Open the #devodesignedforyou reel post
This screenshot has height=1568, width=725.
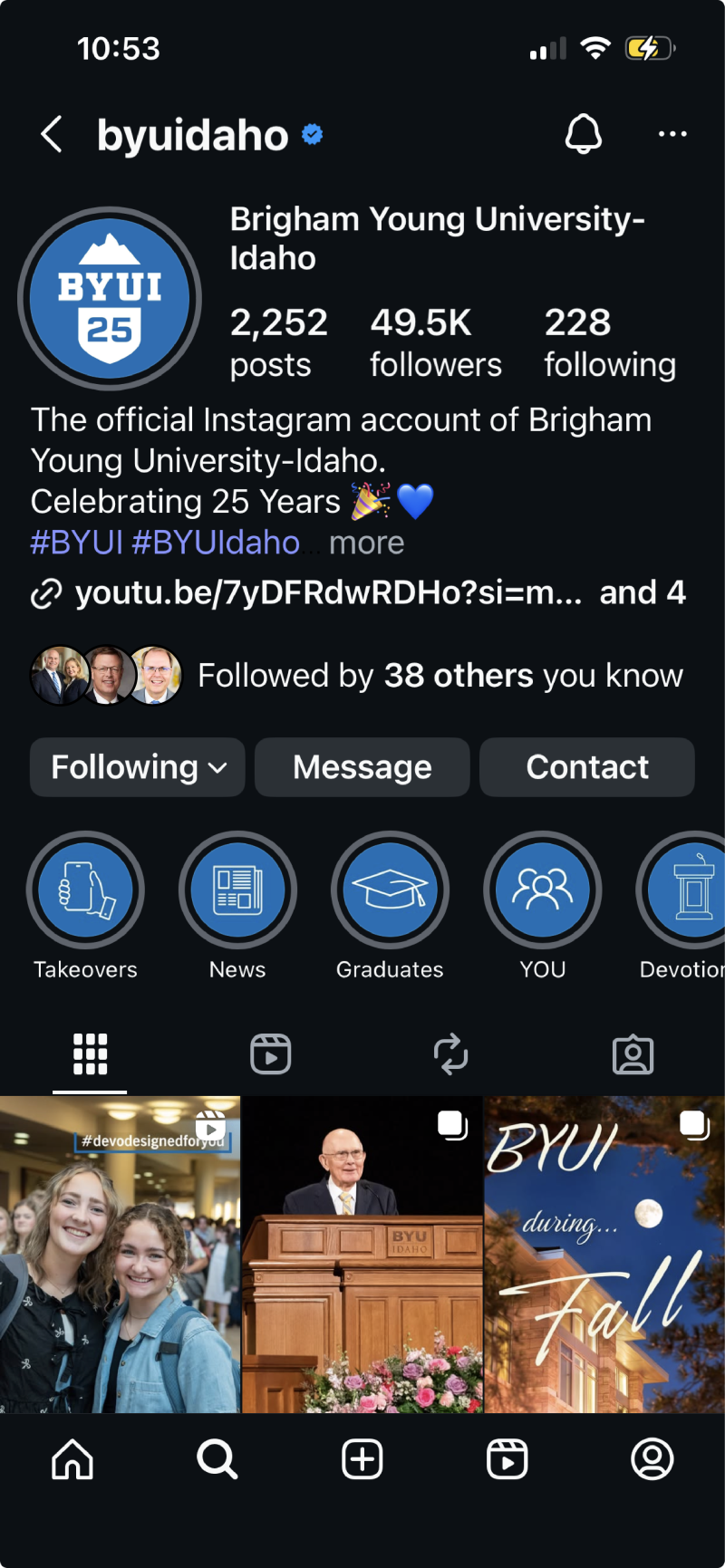(x=120, y=1255)
